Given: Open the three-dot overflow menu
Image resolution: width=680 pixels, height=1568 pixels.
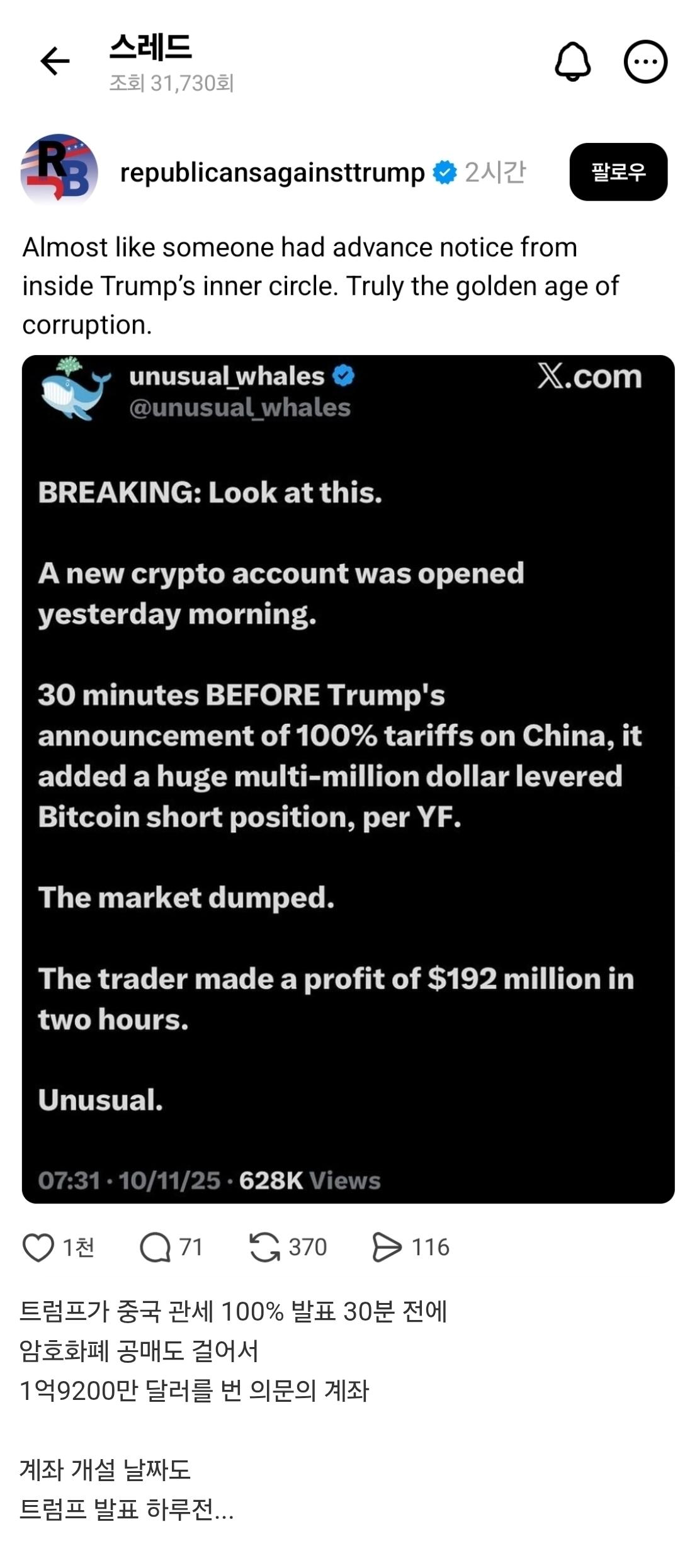Looking at the screenshot, I should (645, 62).
